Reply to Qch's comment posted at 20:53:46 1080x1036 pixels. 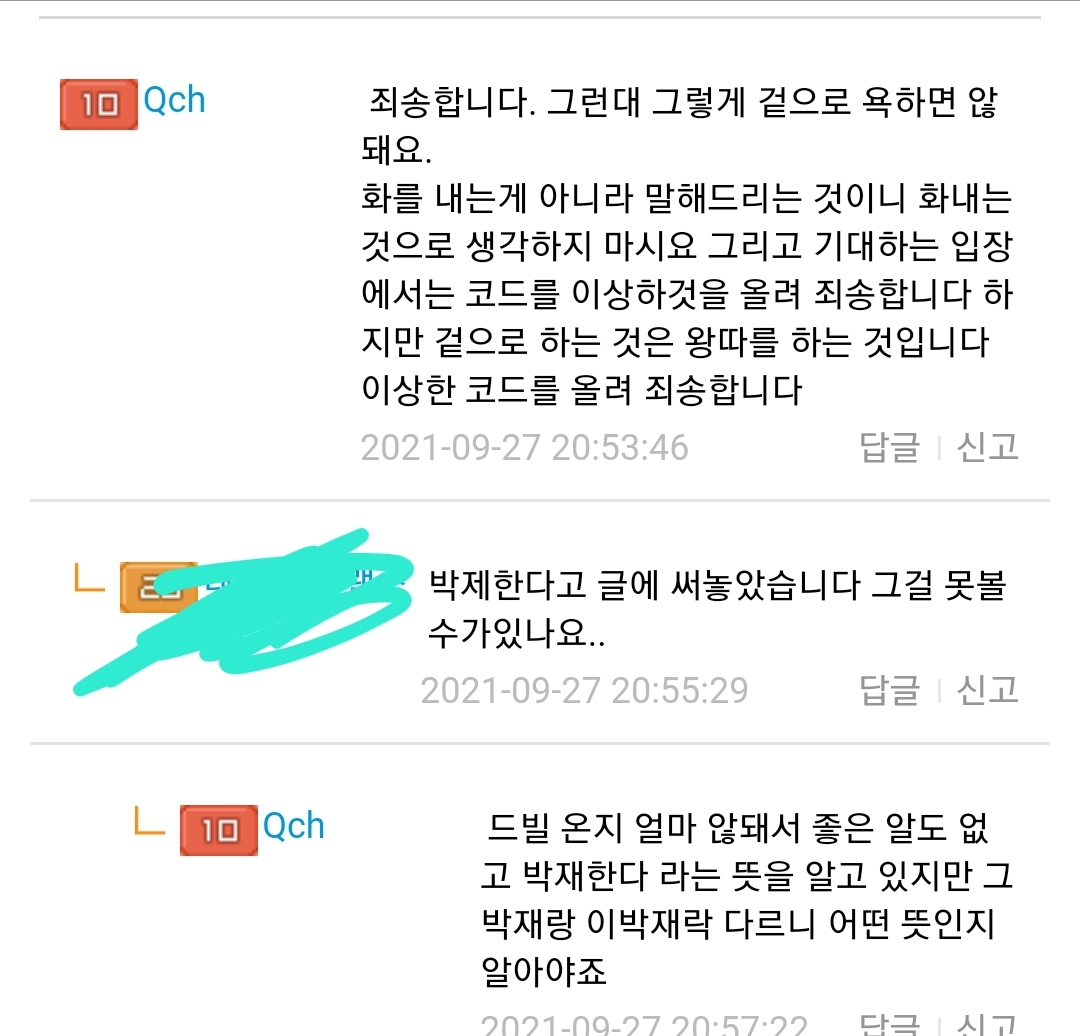[x=889, y=447]
